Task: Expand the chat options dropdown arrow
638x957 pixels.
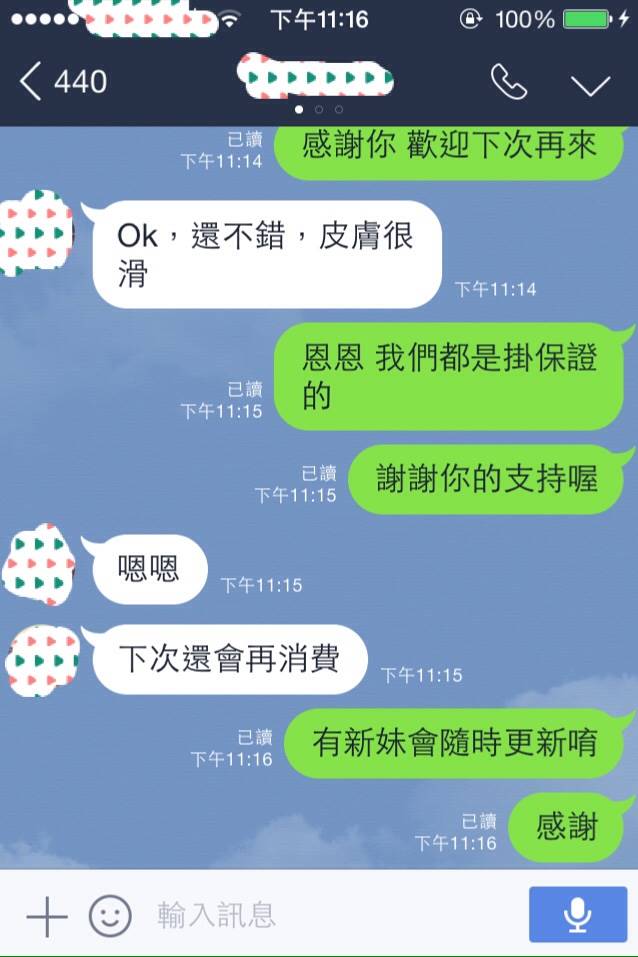Action: point(590,84)
